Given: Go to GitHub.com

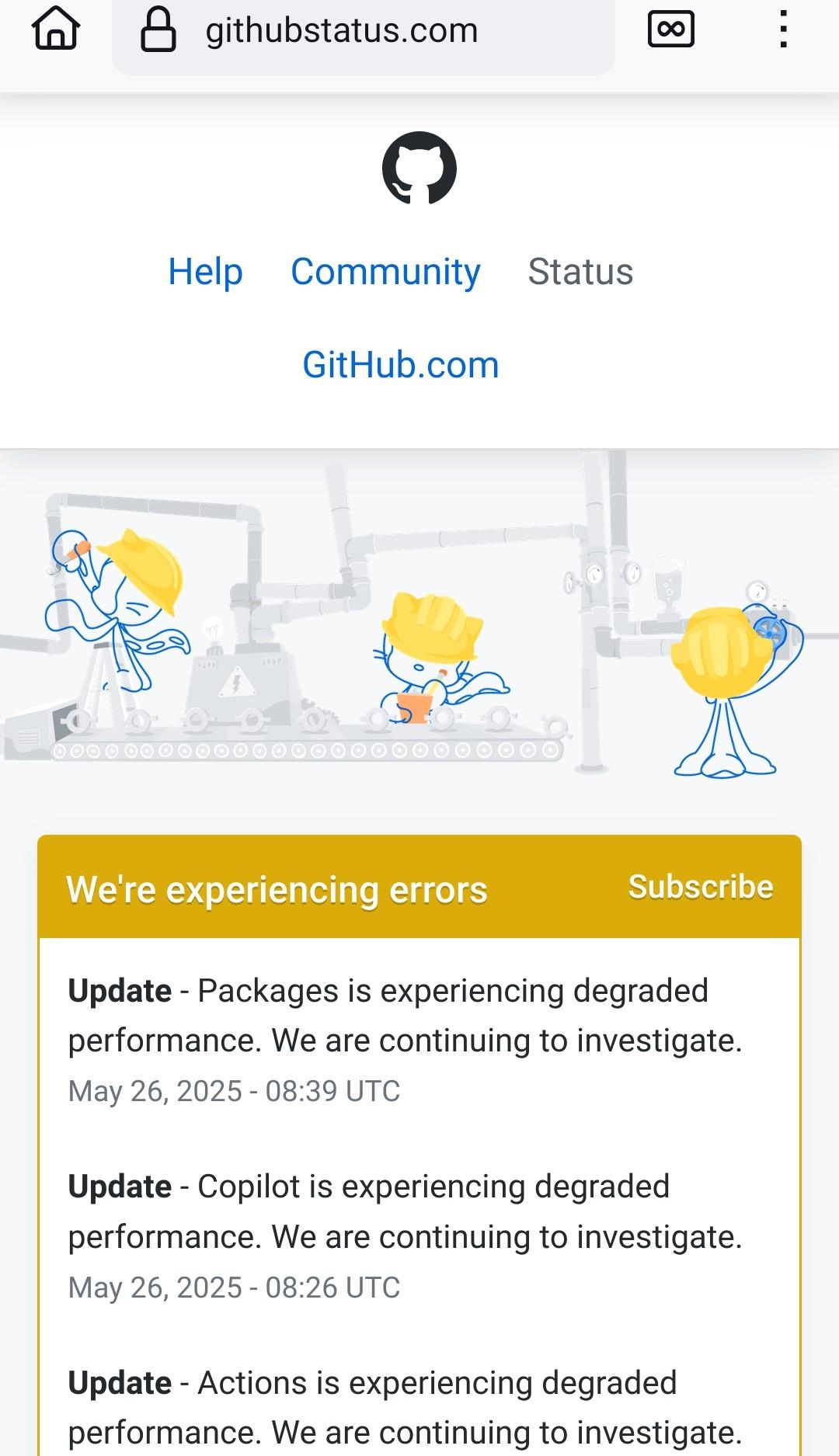Looking at the screenshot, I should (400, 365).
